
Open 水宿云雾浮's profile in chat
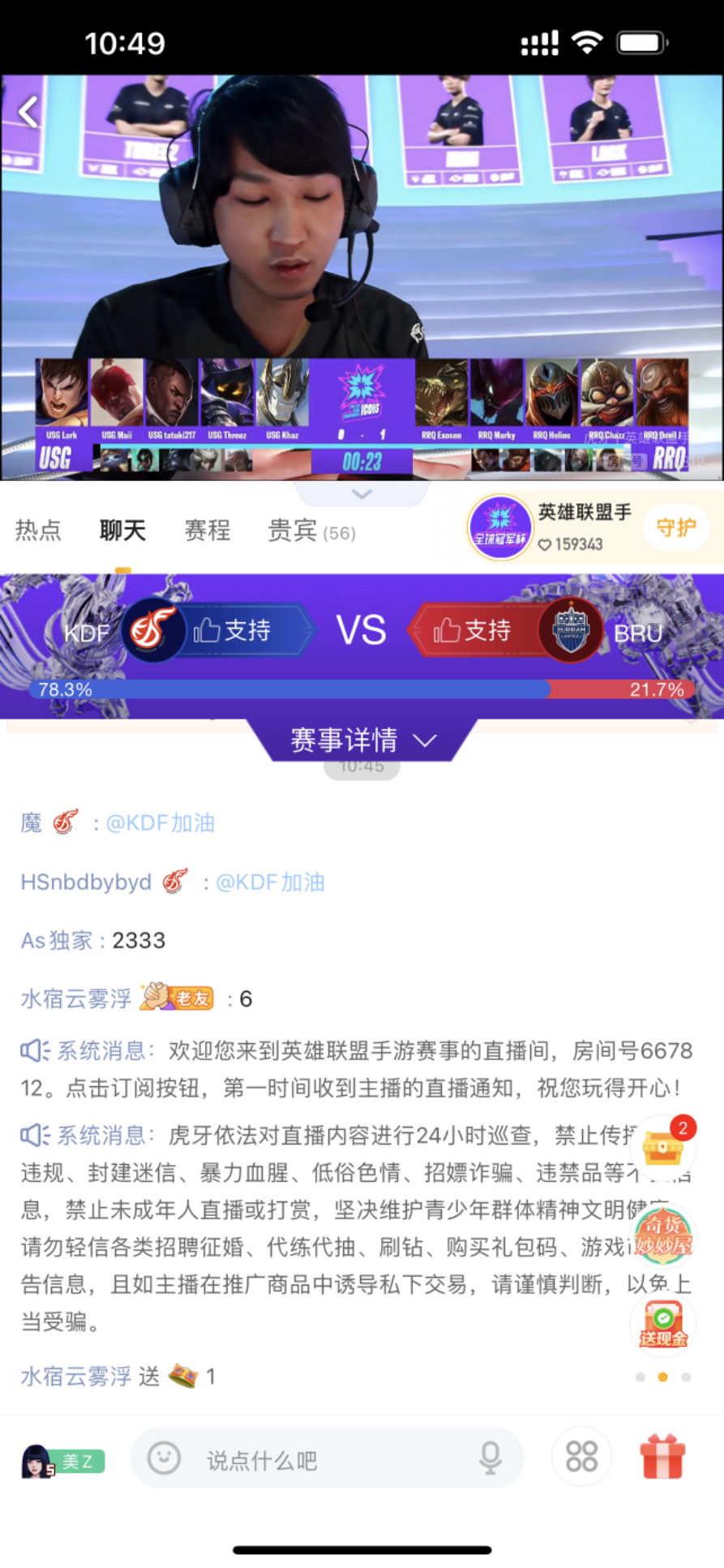click(76, 999)
